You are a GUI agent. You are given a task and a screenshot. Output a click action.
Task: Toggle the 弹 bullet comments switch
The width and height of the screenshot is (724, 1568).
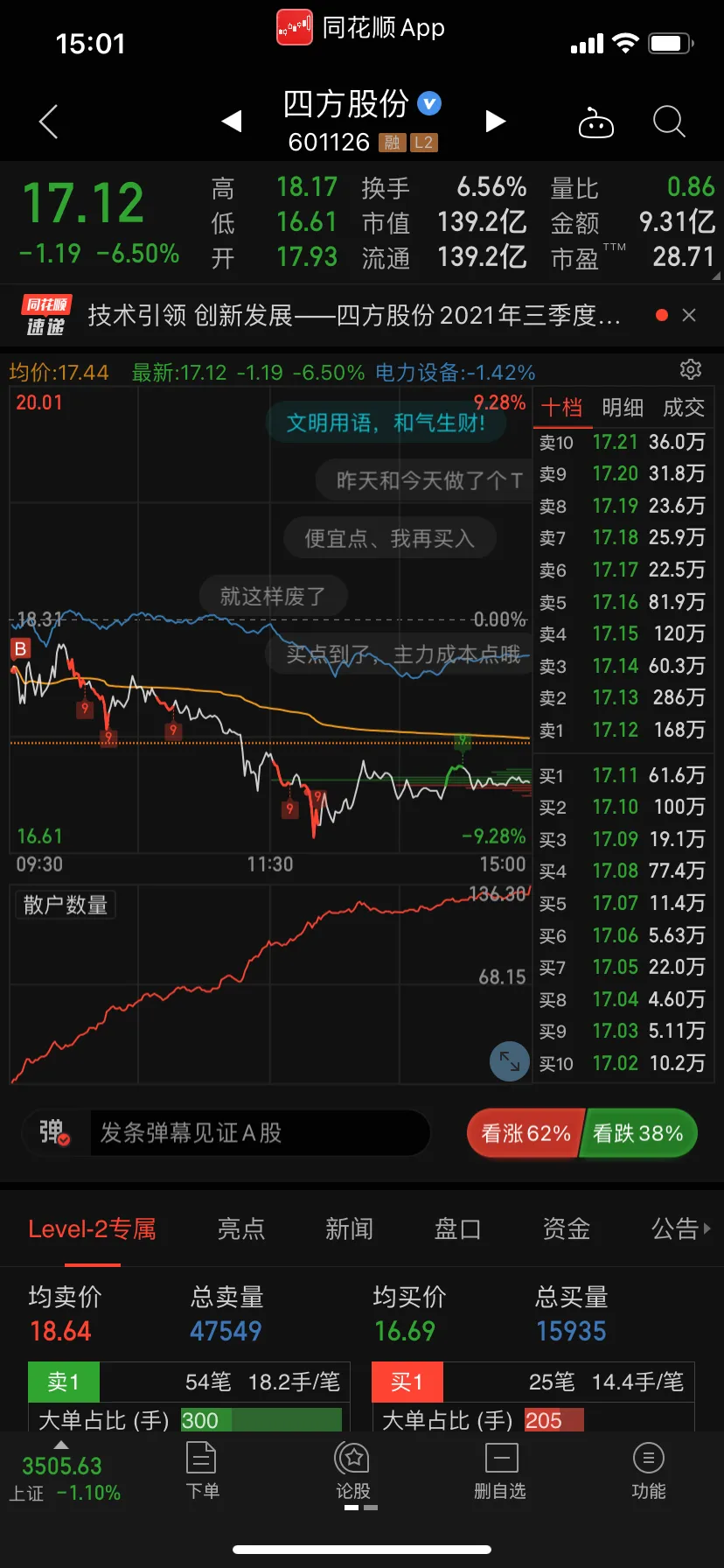pyautogui.click(x=55, y=1133)
